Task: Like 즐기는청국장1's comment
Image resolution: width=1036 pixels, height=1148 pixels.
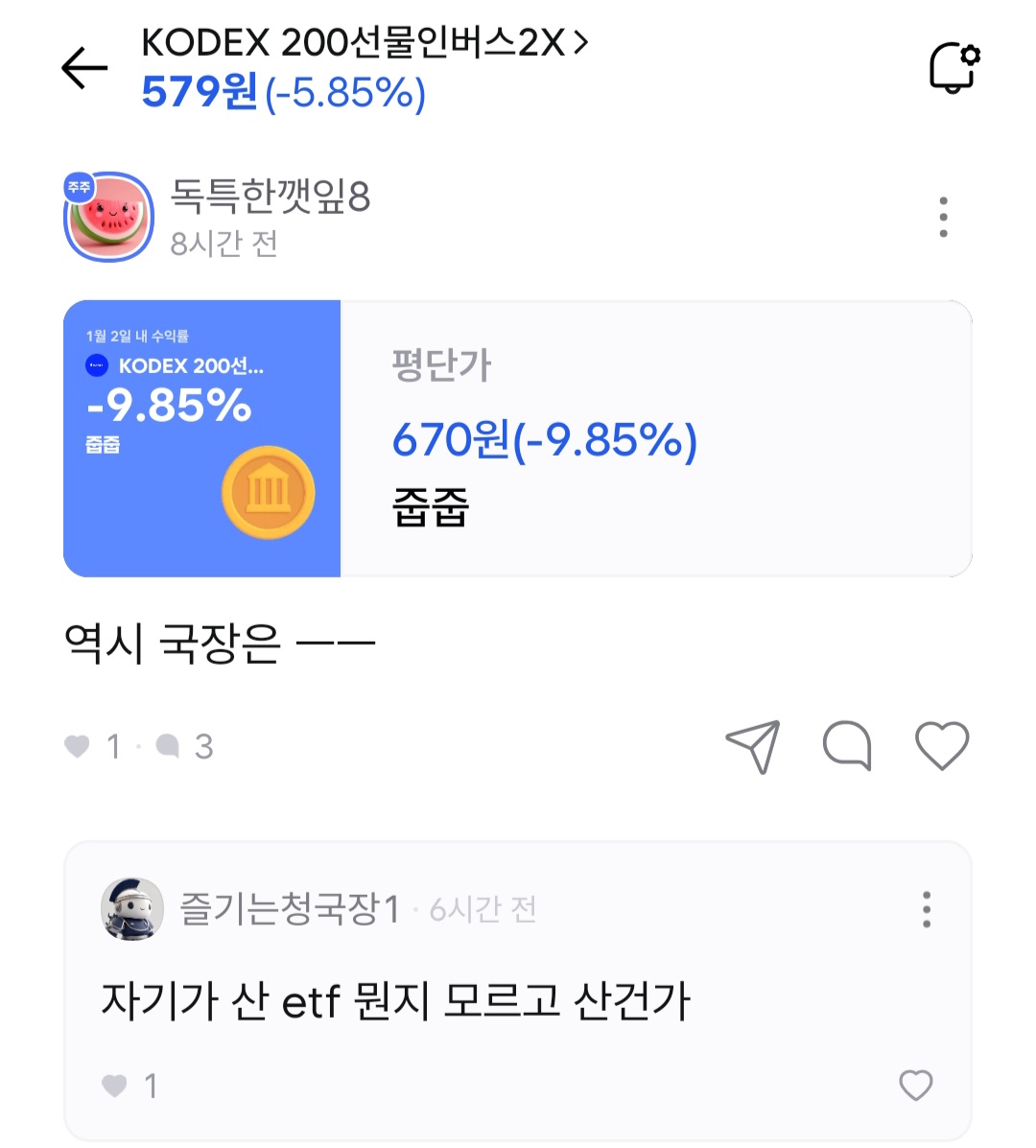Action: pos(915,1085)
